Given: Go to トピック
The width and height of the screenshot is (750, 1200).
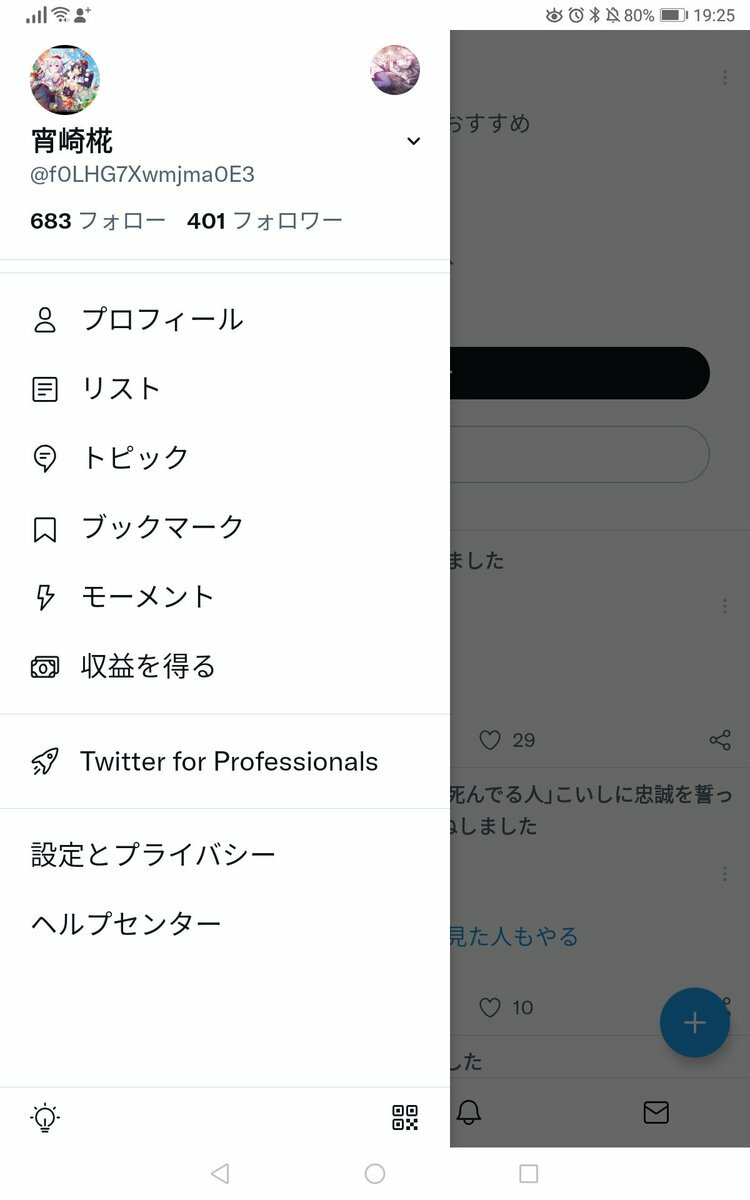Looking at the screenshot, I should click(x=135, y=457).
